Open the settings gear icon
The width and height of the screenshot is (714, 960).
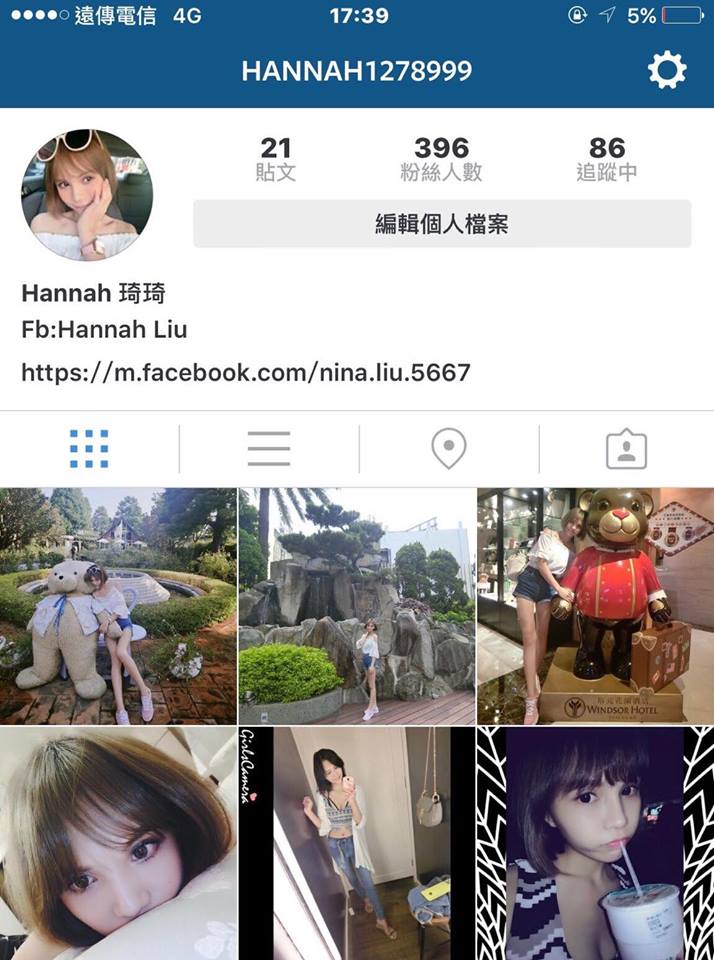pos(667,70)
